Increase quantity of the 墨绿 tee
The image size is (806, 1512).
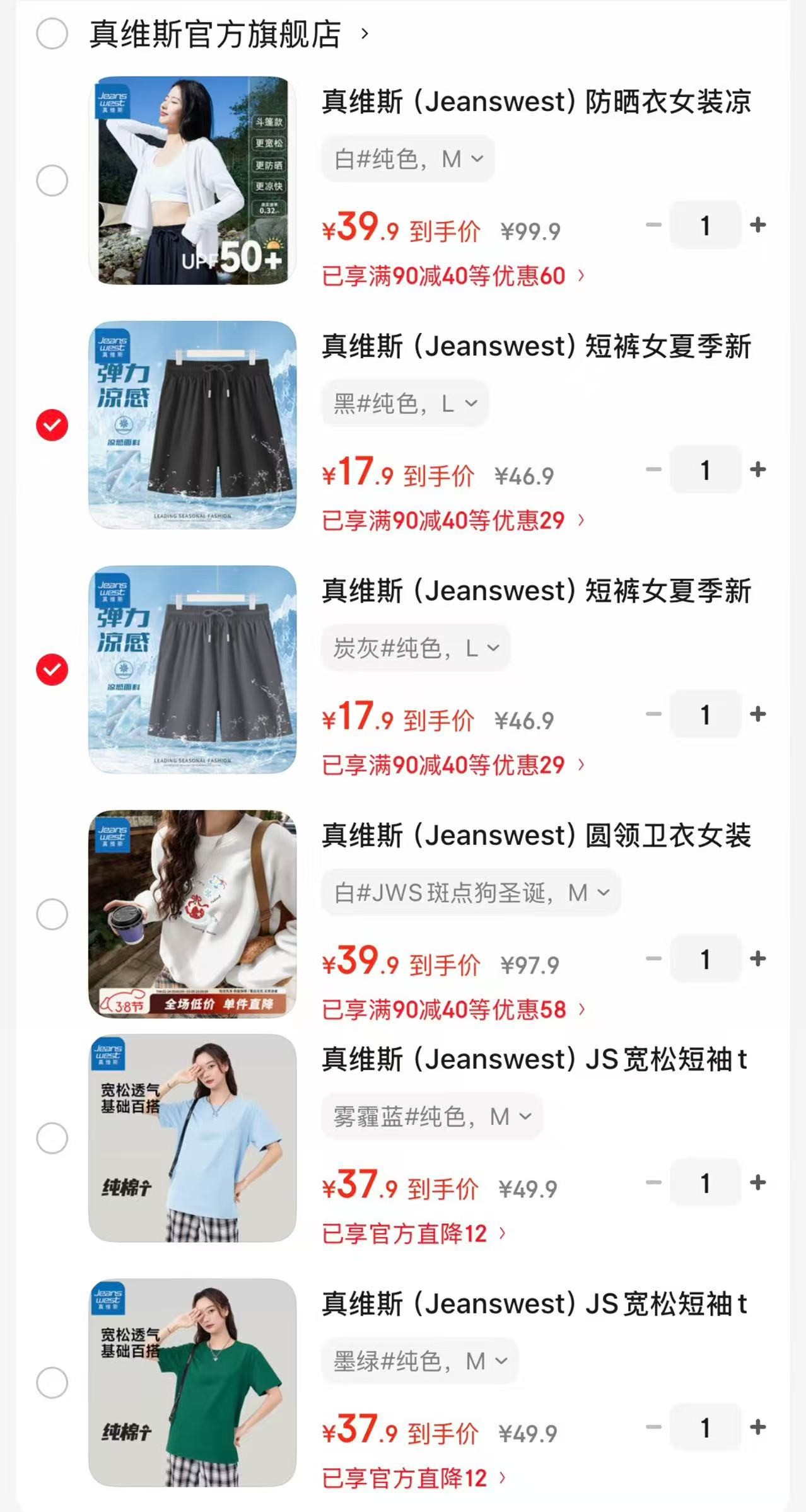[757, 1428]
